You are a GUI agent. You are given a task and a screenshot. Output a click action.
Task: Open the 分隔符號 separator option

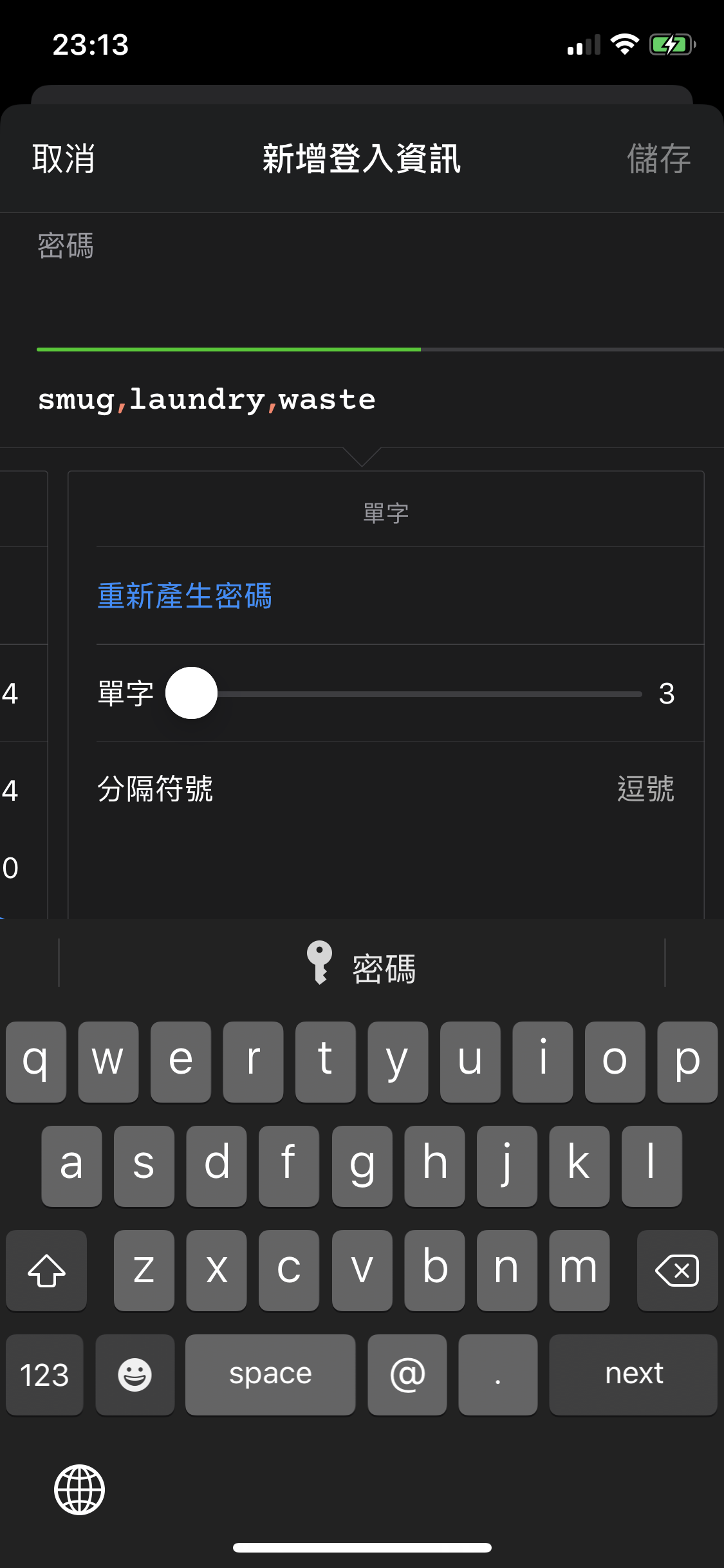pyautogui.click(x=386, y=789)
